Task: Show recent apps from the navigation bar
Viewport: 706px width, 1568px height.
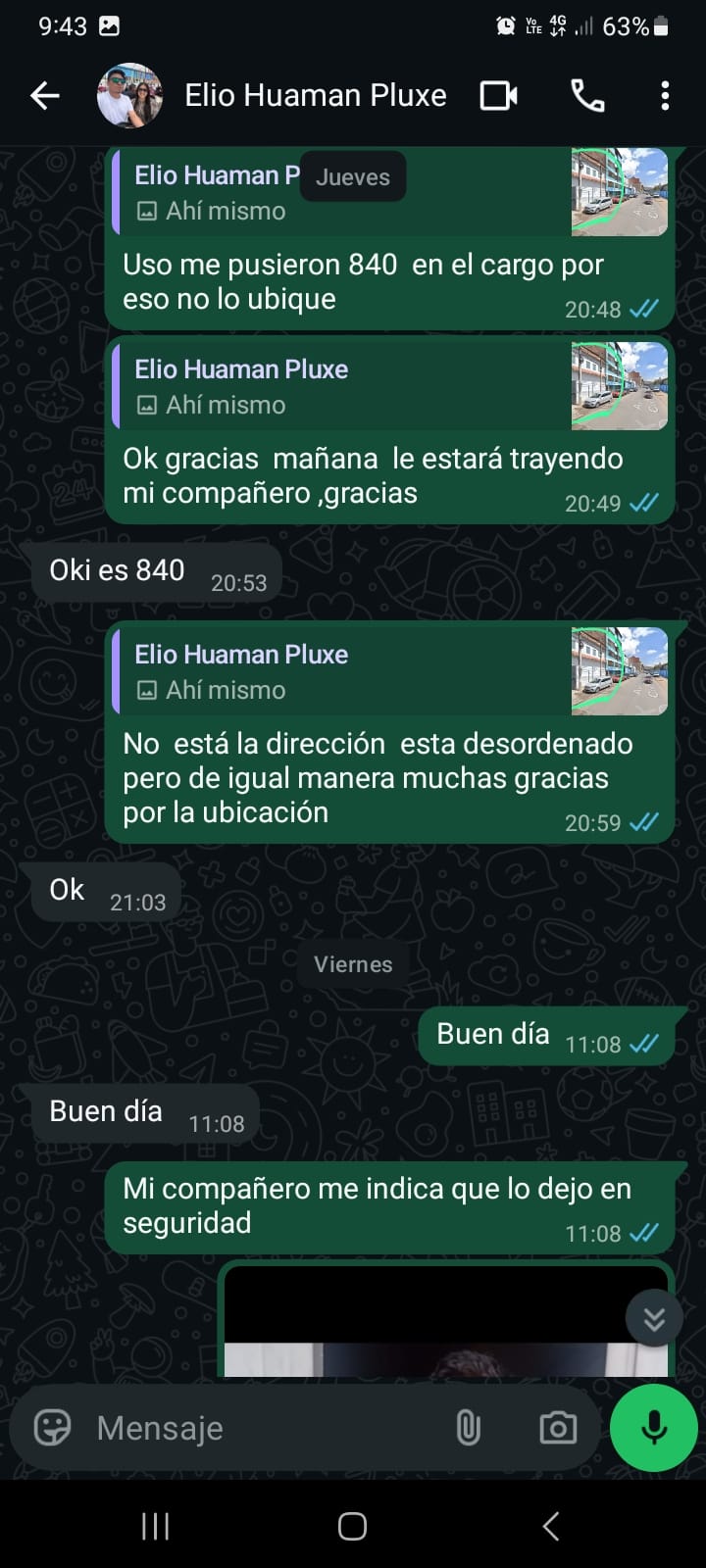Action: (x=155, y=1526)
